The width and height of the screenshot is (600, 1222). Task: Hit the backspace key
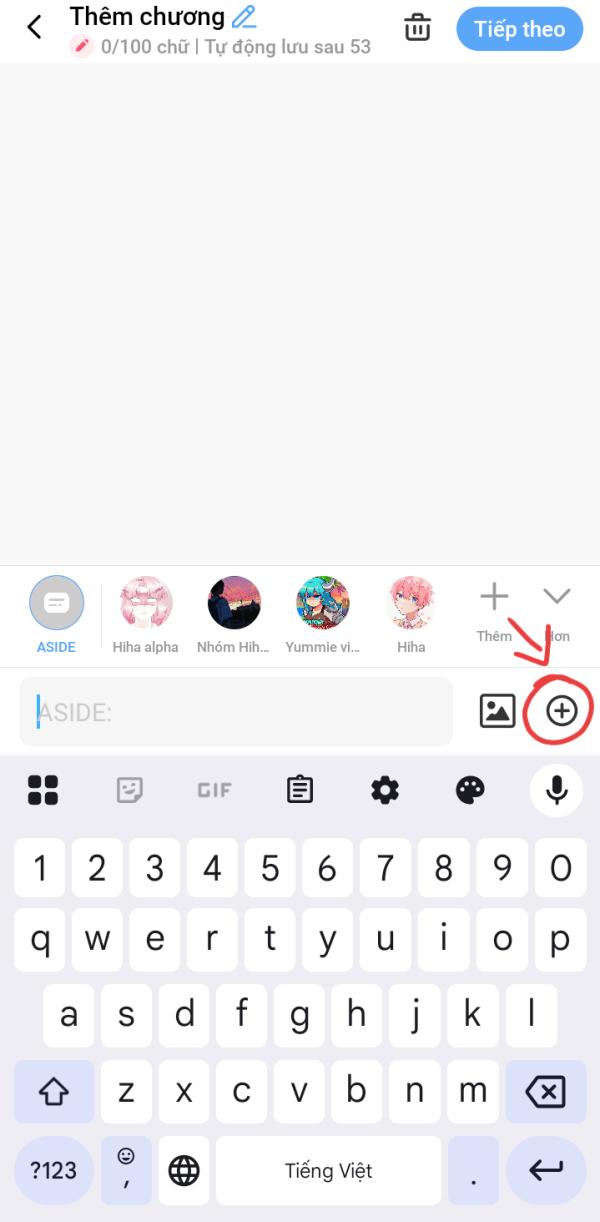[x=545, y=1092]
